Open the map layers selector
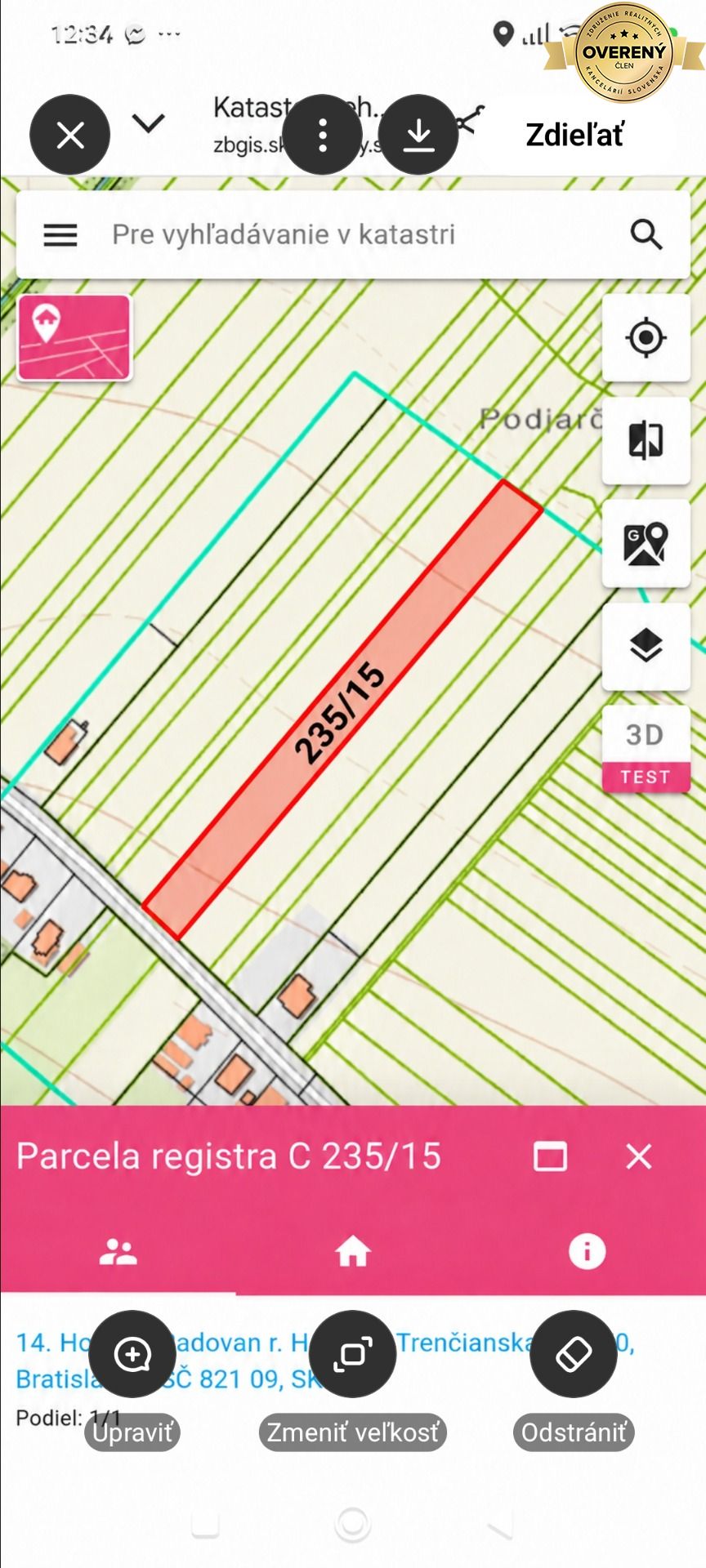Image resolution: width=706 pixels, height=1568 pixels. coord(646,646)
